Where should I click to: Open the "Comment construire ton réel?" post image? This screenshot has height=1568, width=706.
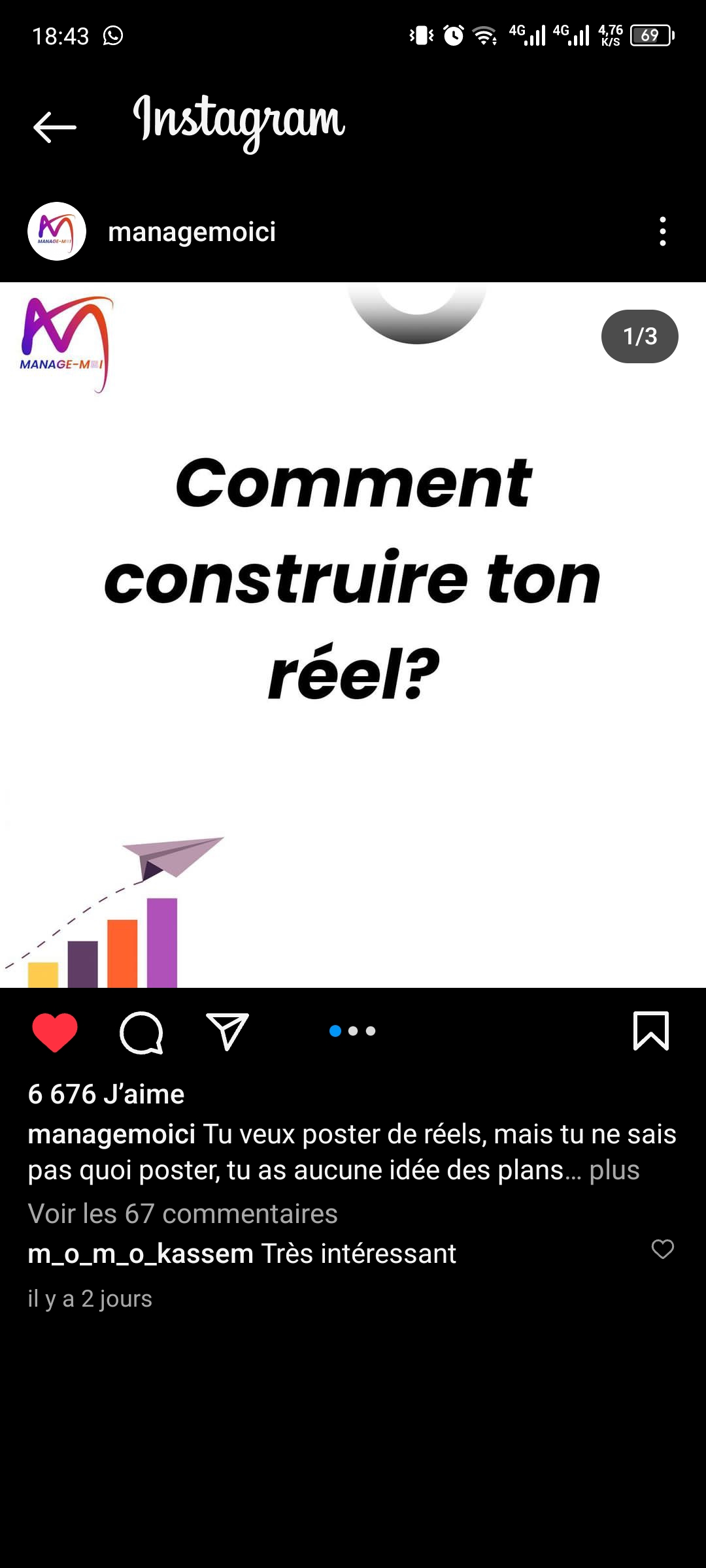coord(353,634)
